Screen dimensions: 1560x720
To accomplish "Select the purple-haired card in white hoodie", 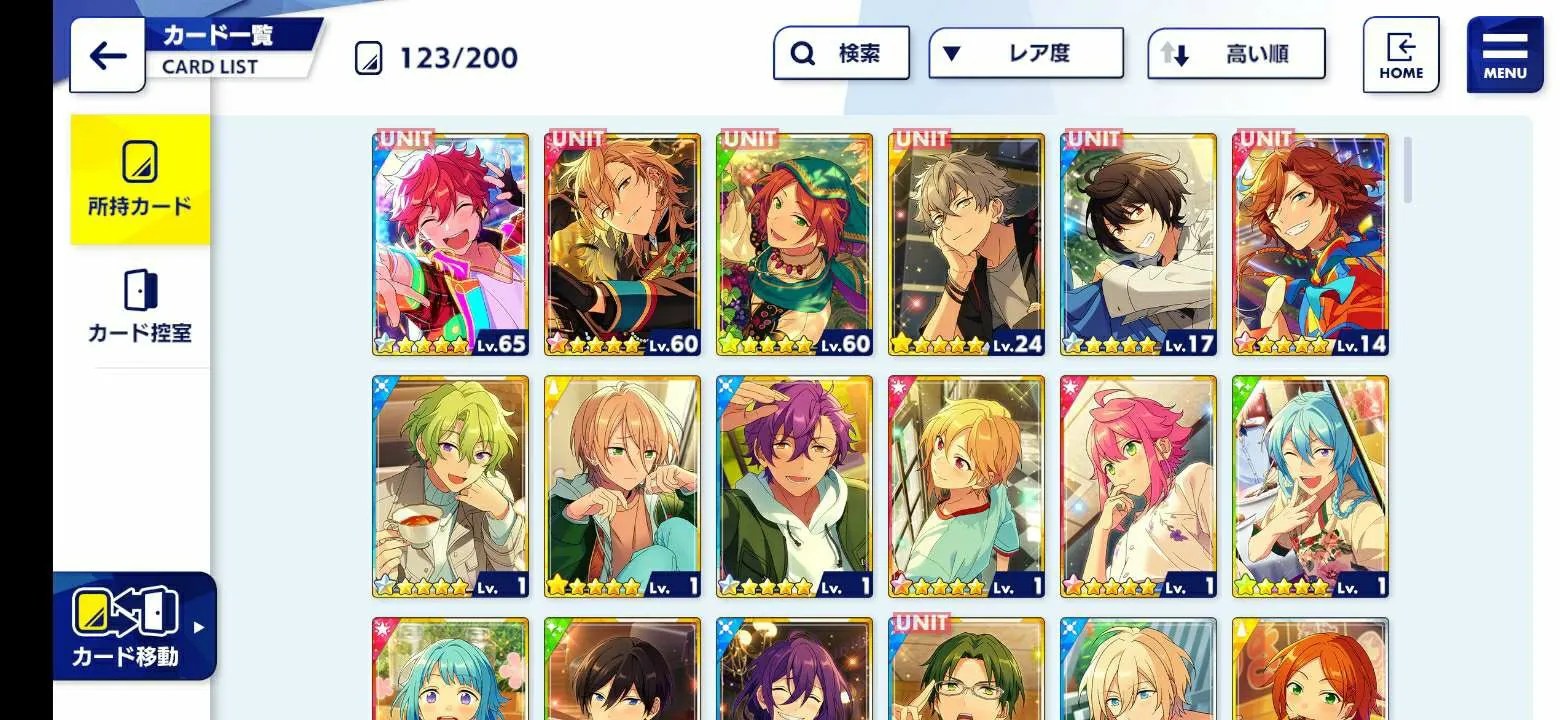I will pos(794,486).
